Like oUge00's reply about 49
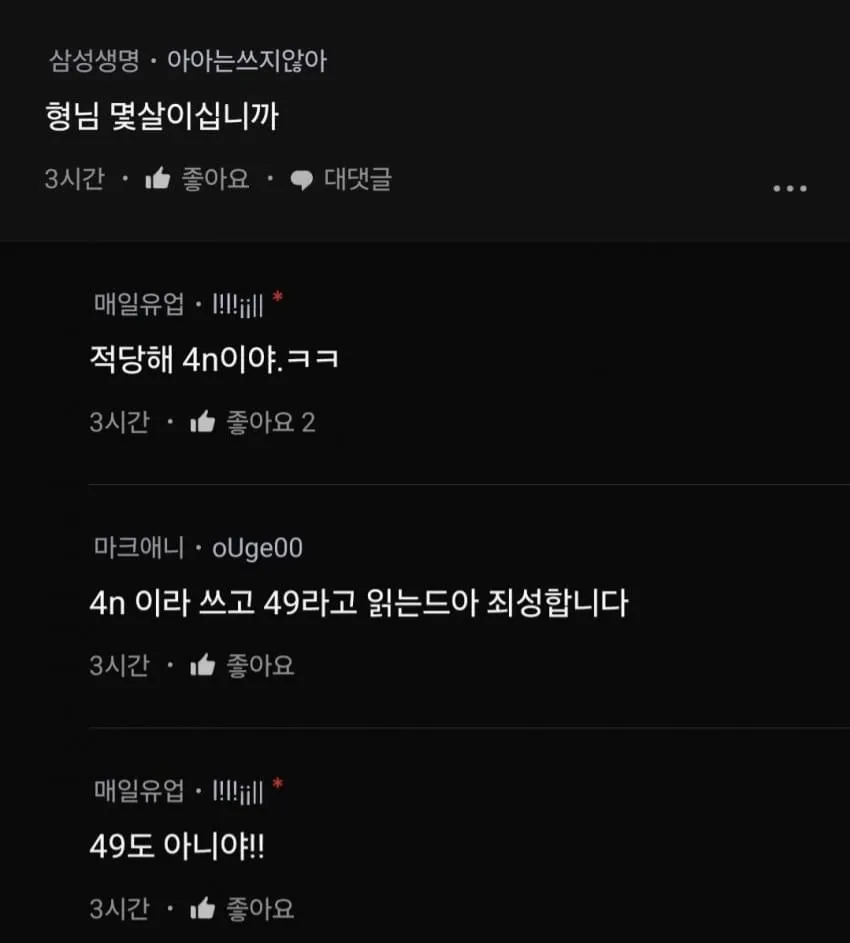The image size is (850, 943). 241,665
